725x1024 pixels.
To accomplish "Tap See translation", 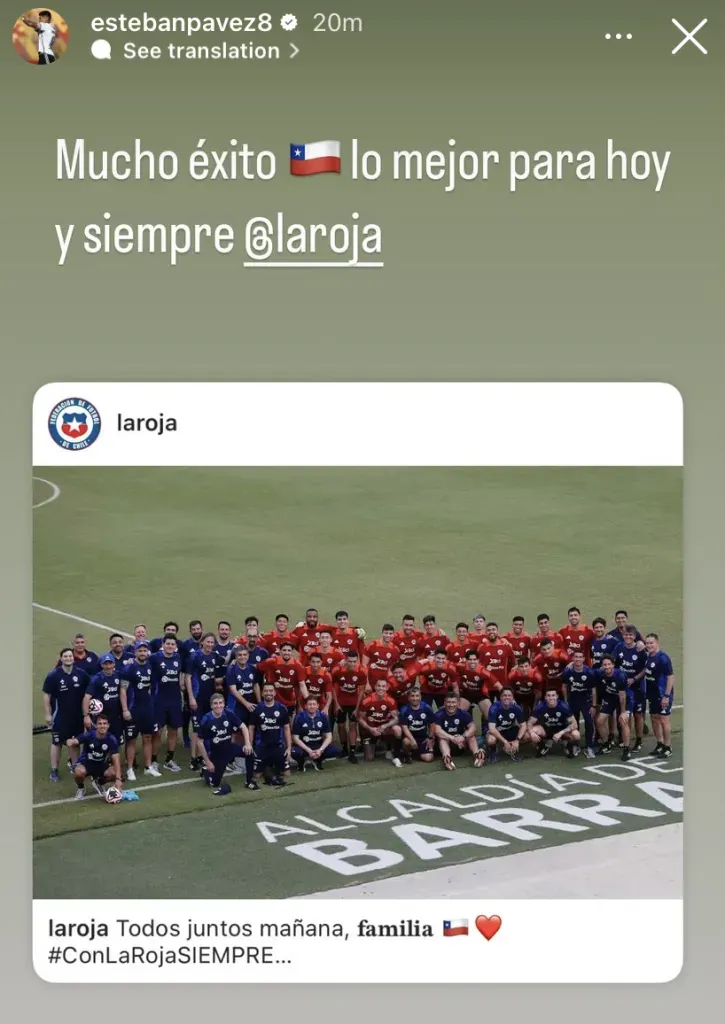I will tap(200, 51).
